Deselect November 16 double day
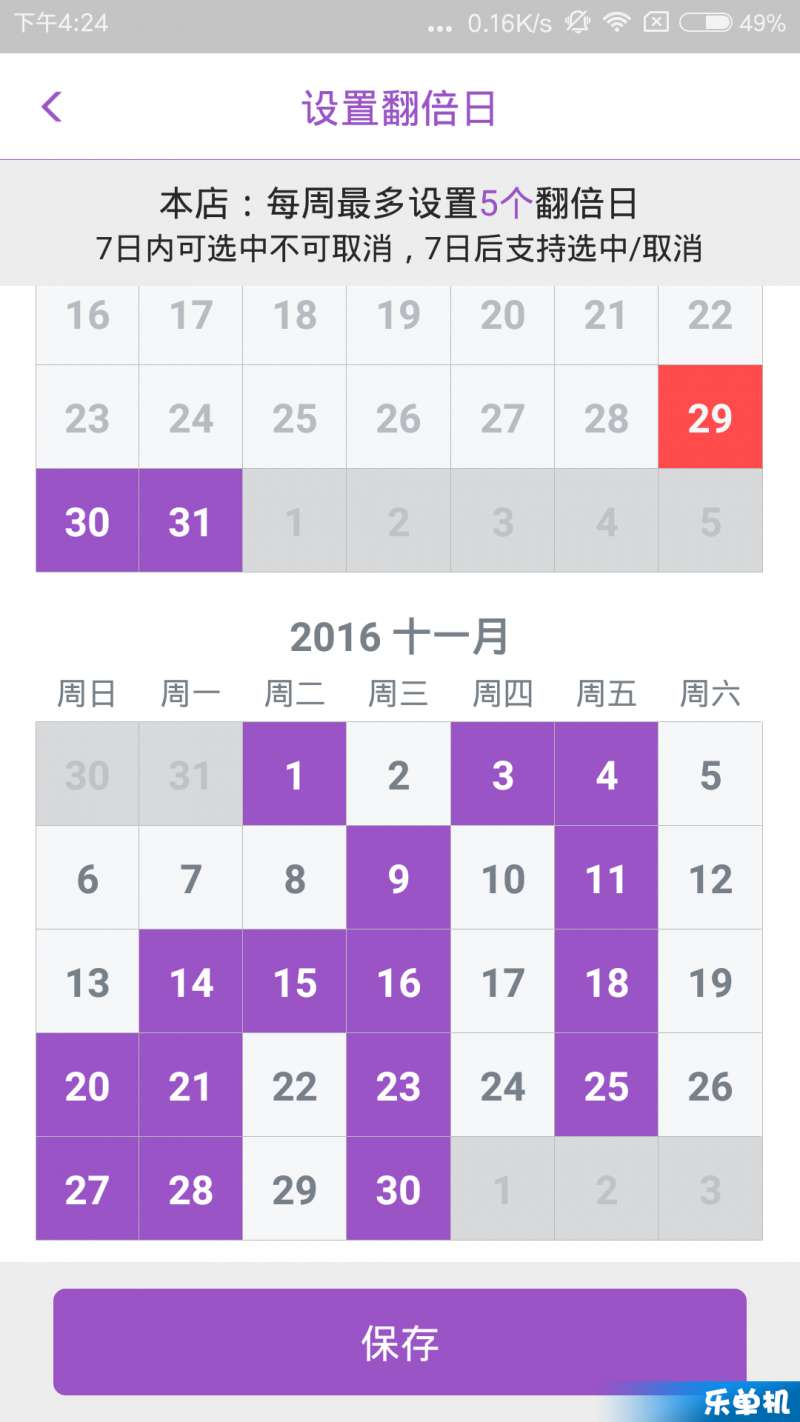 click(x=399, y=982)
